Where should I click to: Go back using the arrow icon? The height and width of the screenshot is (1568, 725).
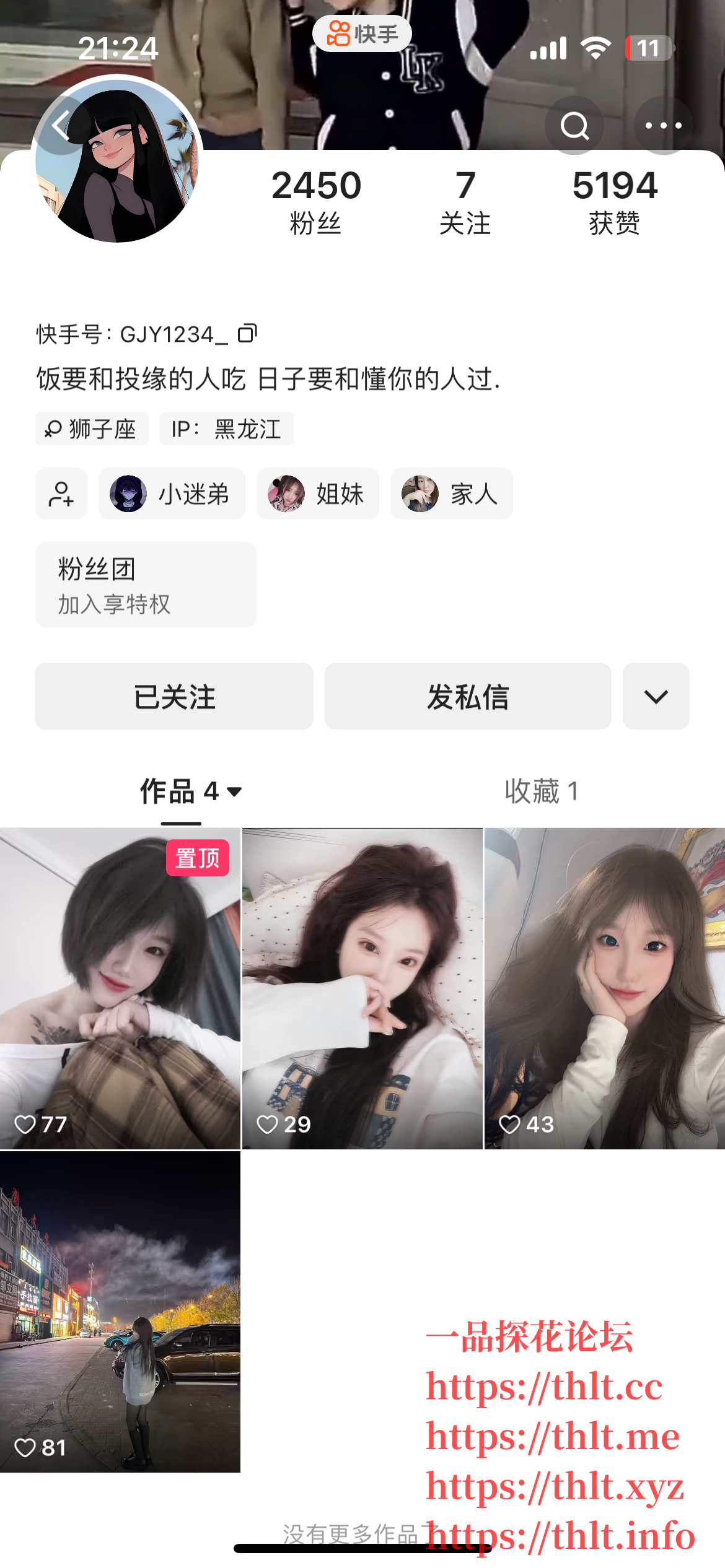coord(61,126)
